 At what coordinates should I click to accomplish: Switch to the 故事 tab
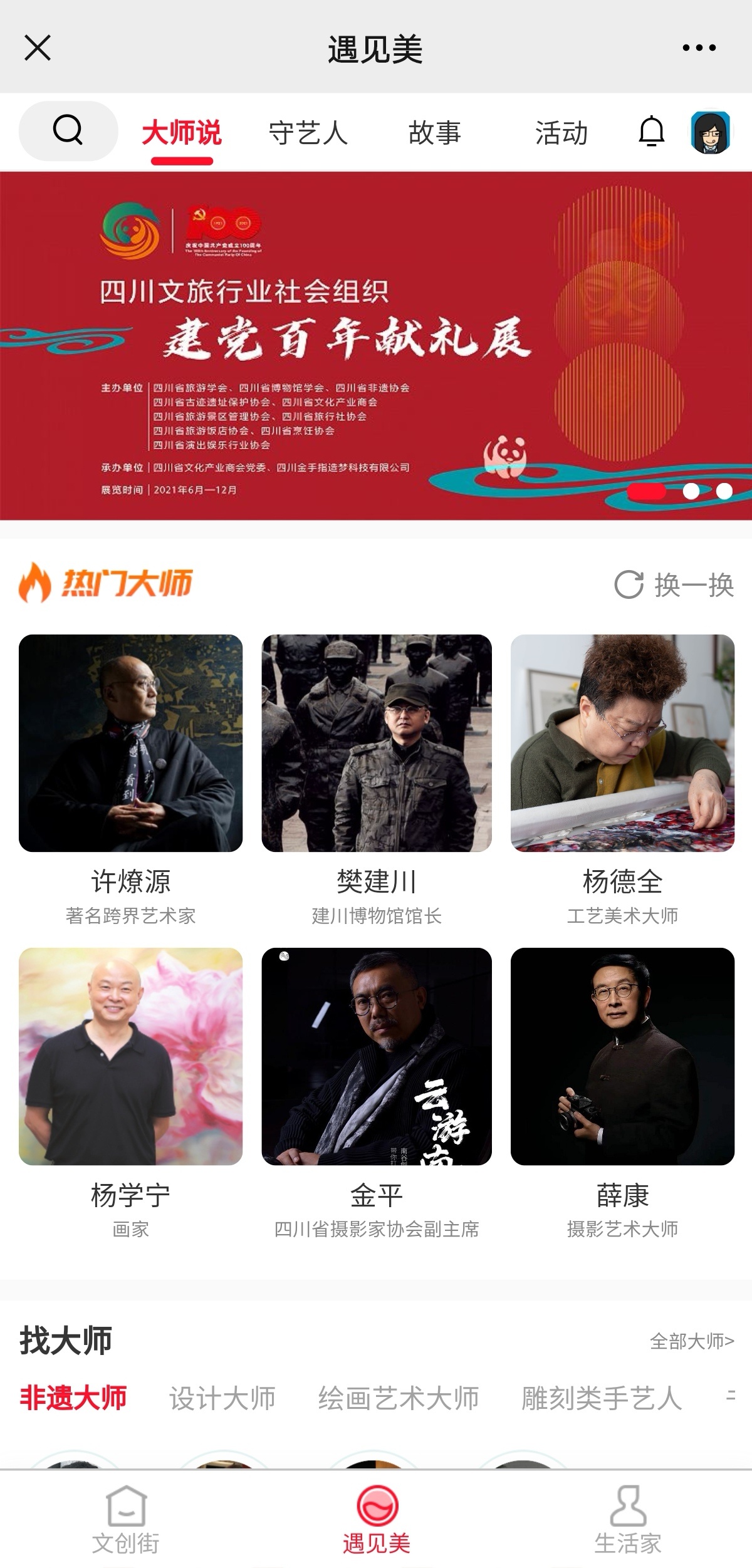tap(434, 133)
